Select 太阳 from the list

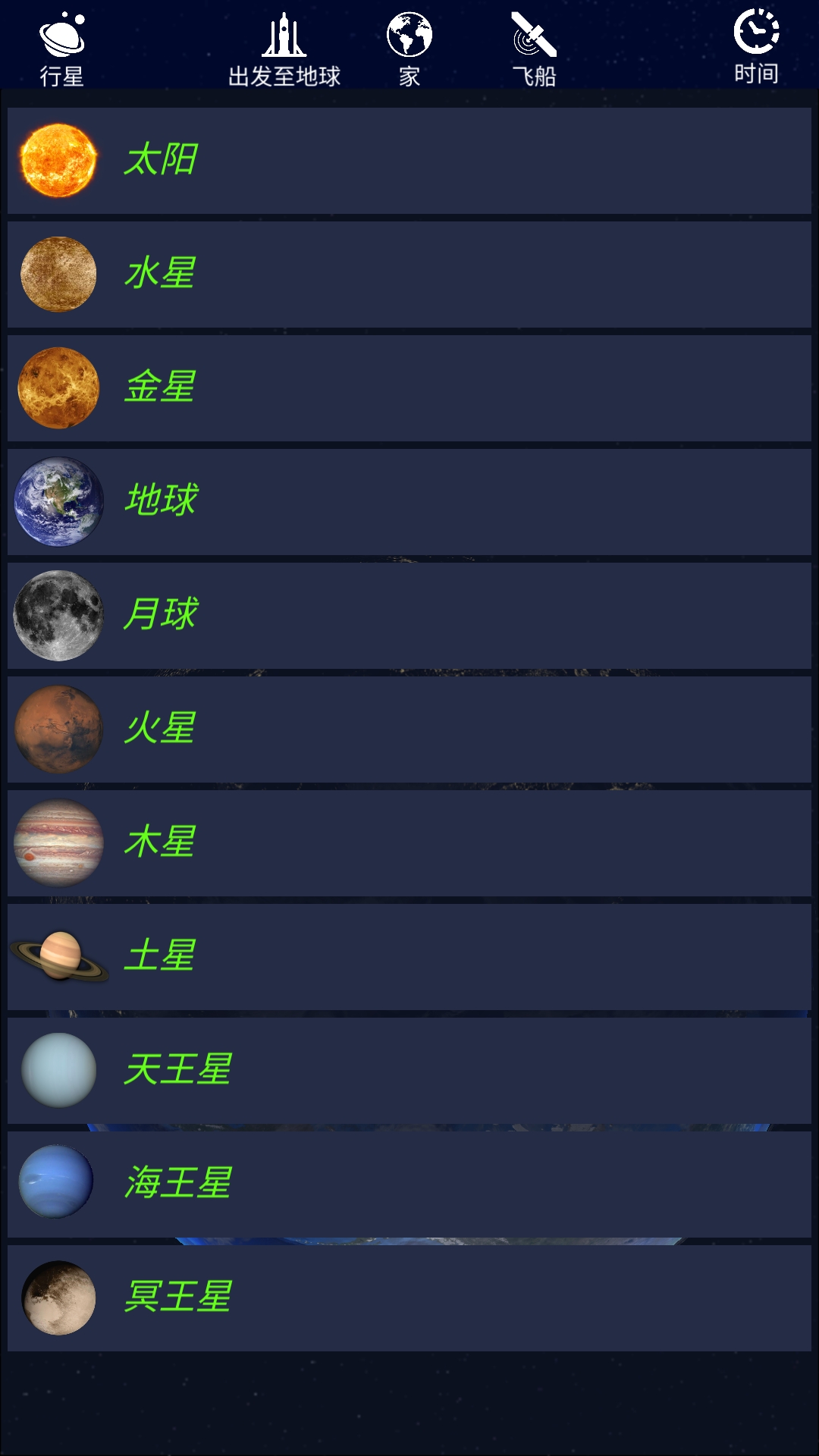click(x=409, y=161)
